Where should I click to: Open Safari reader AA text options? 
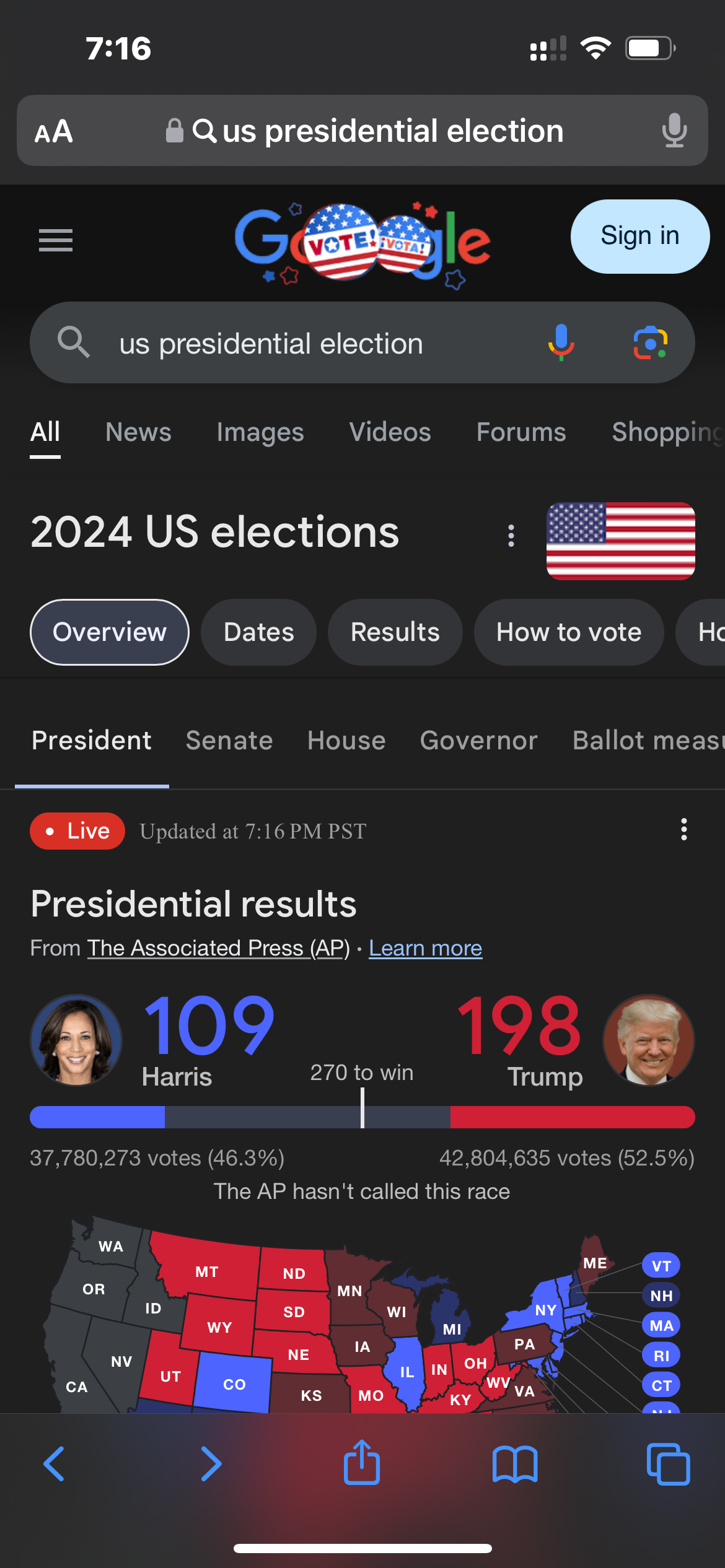pos(54,131)
